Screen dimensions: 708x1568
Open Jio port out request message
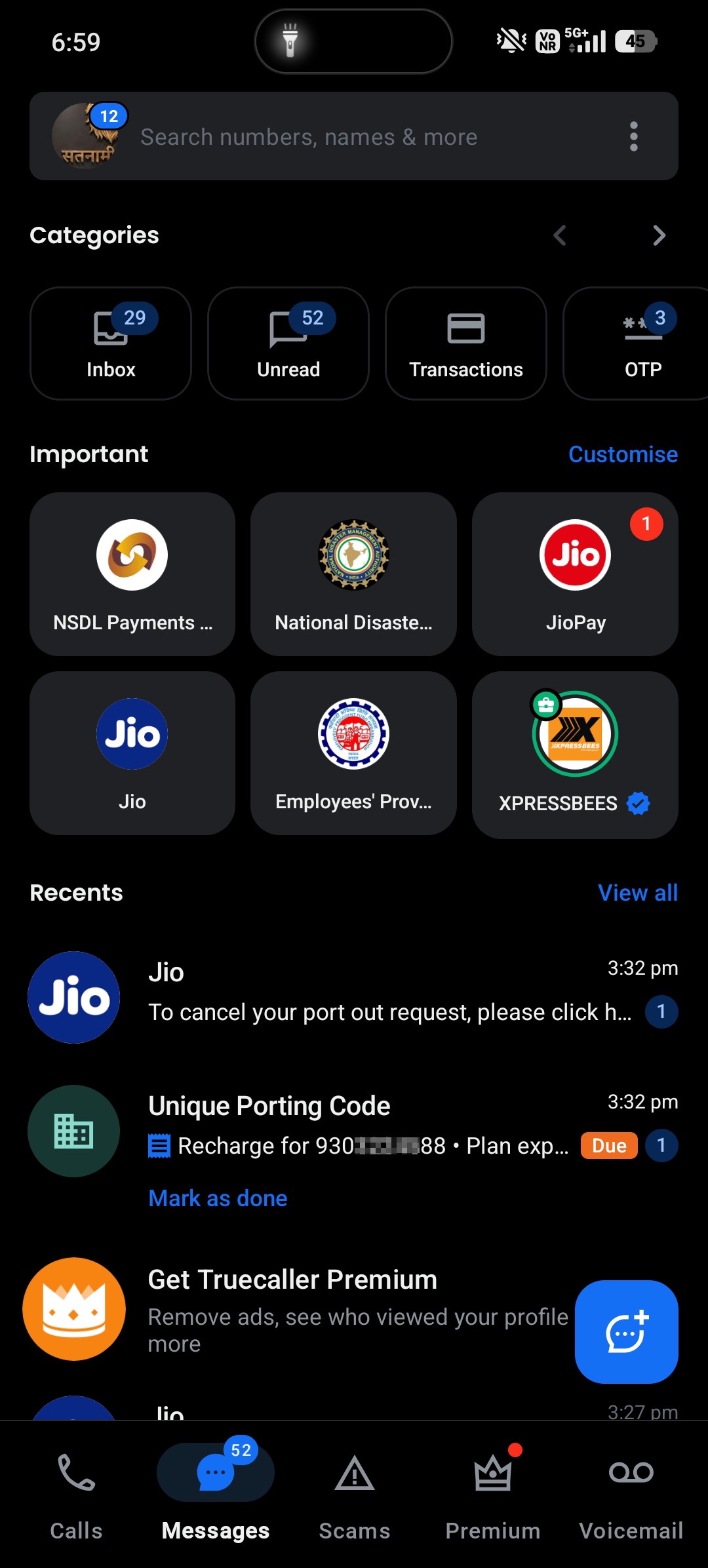coord(354,997)
